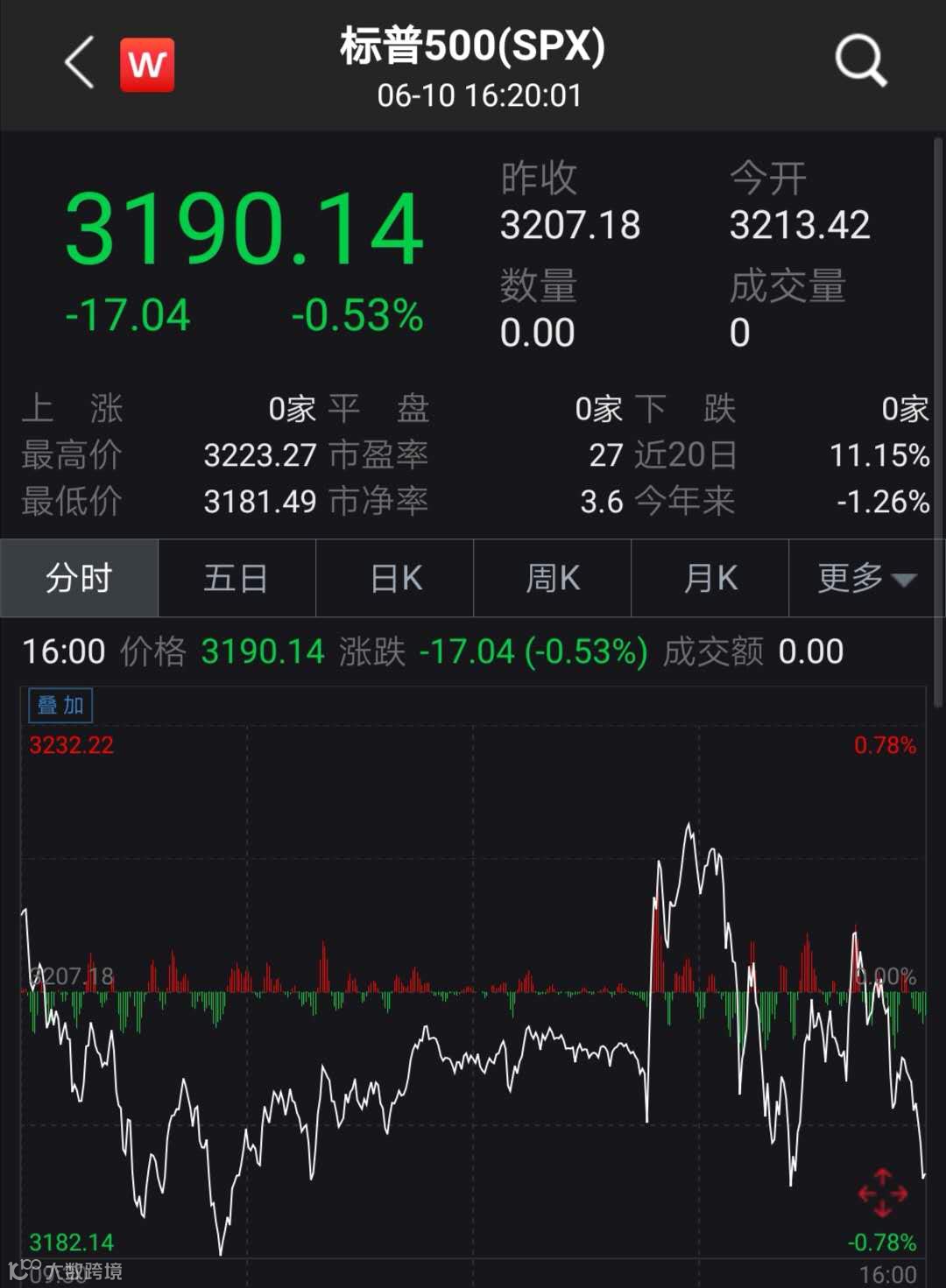Viewport: 946px width, 1288px height.
Task: Expand the 更多 dropdown
Action: [866, 579]
